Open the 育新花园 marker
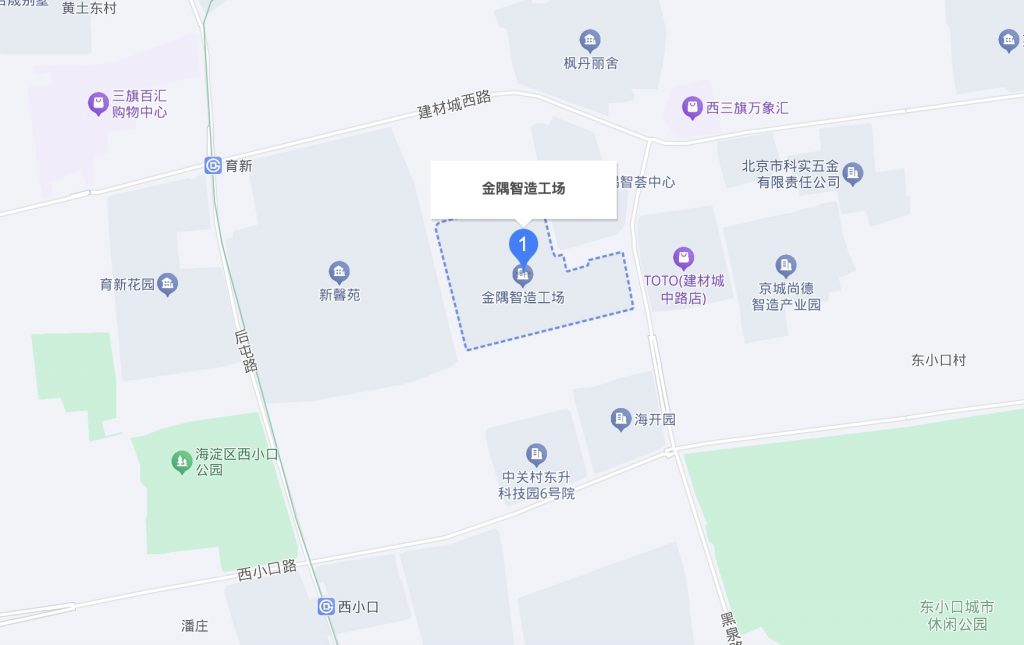The height and width of the screenshot is (645, 1024). (x=168, y=284)
